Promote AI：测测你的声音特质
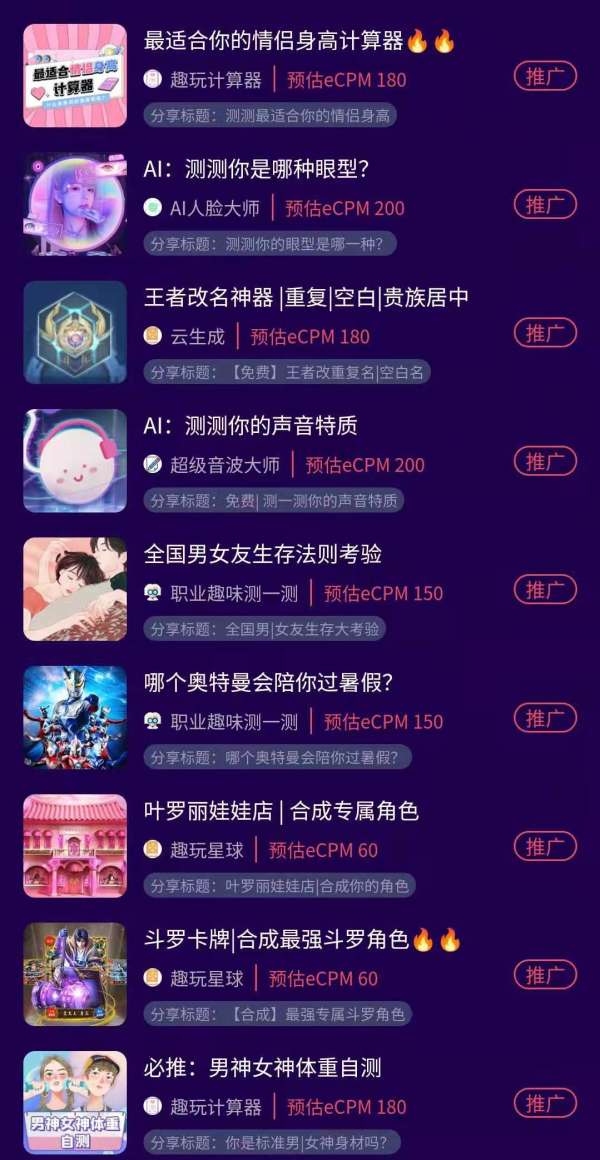Screen dimensions: 600x1160 pos(545,461)
